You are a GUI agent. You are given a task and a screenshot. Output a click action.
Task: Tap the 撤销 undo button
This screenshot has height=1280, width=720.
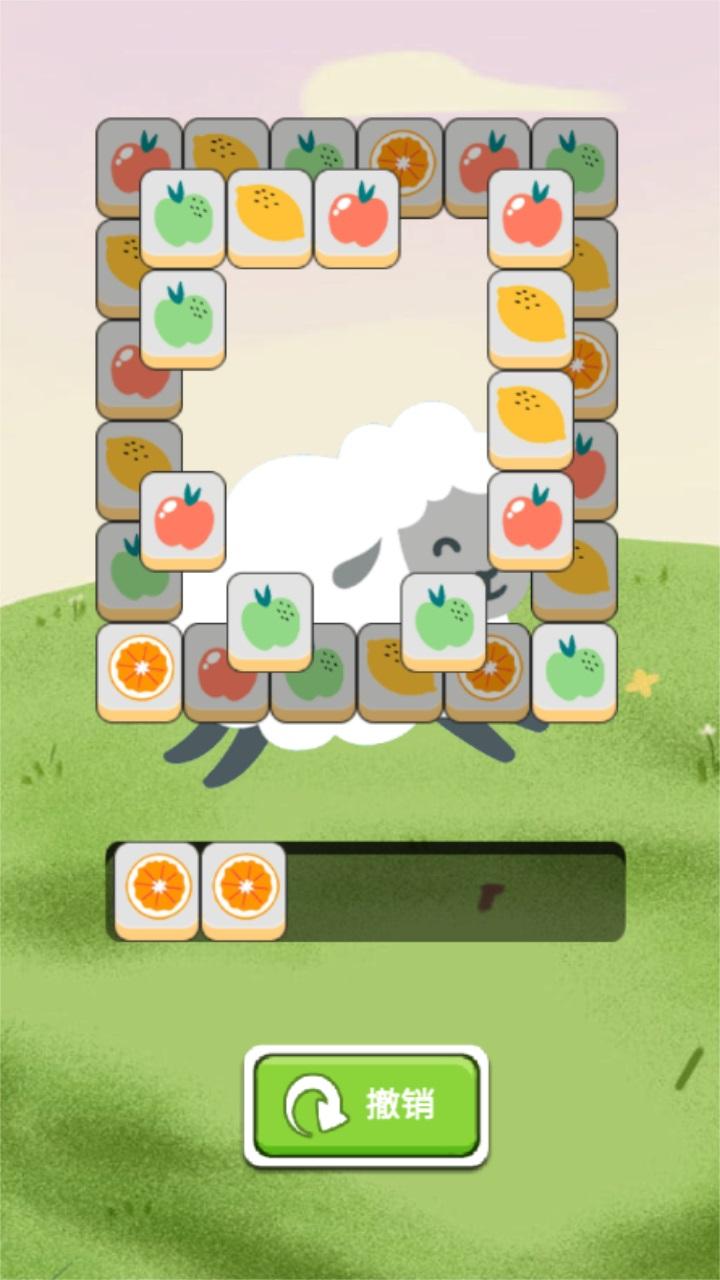tap(366, 1106)
